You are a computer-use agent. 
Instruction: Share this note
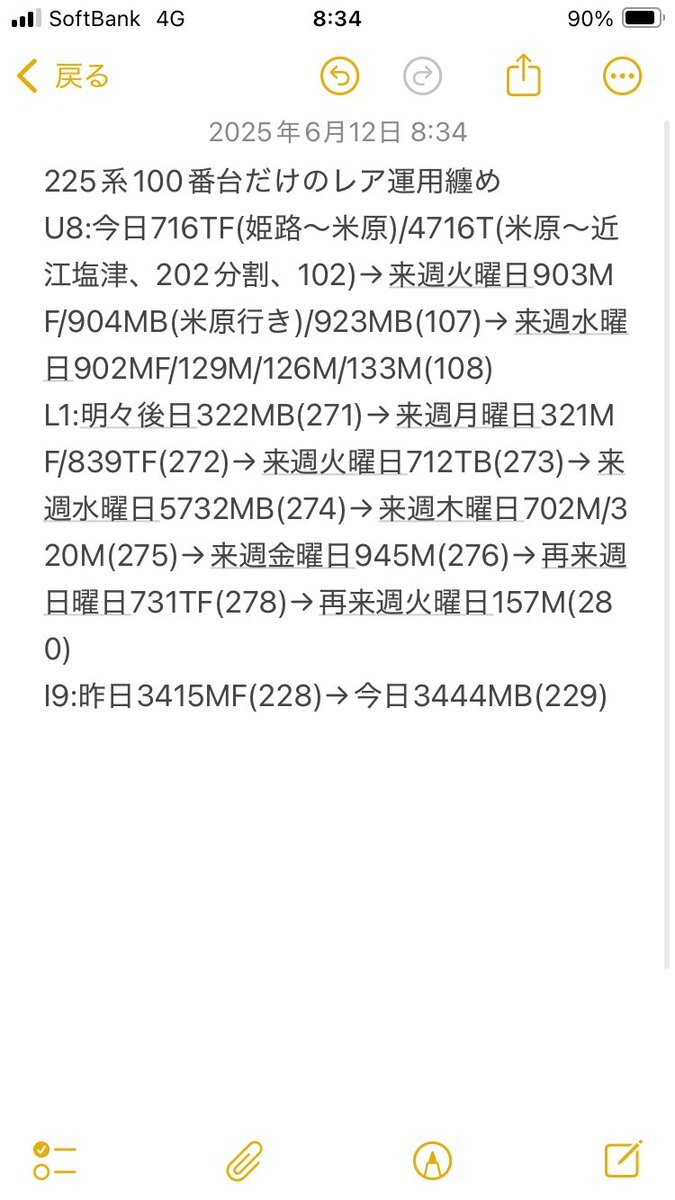point(523,75)
